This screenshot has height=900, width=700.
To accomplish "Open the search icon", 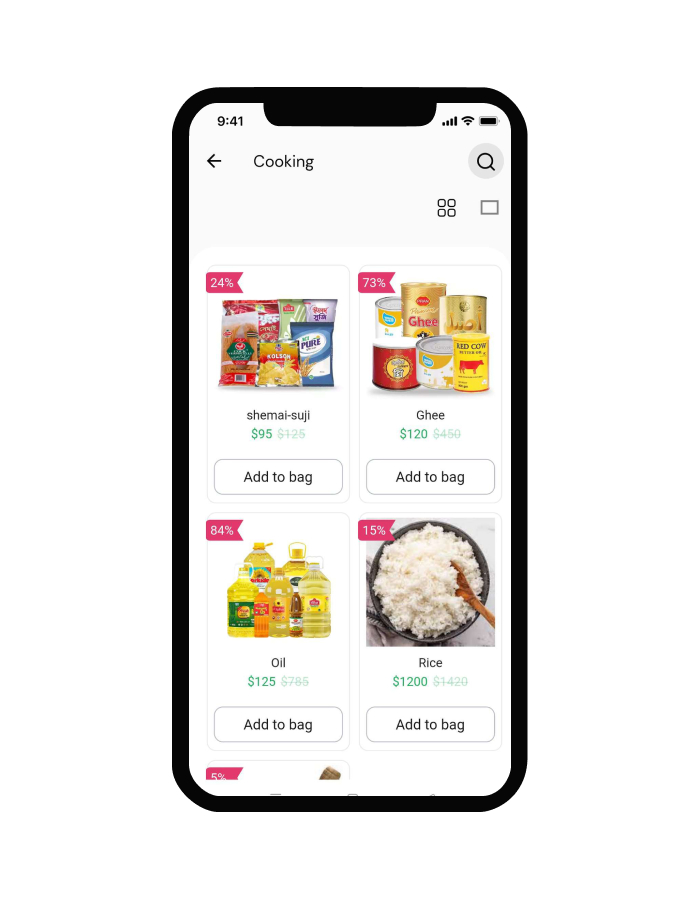I will 486,162.
